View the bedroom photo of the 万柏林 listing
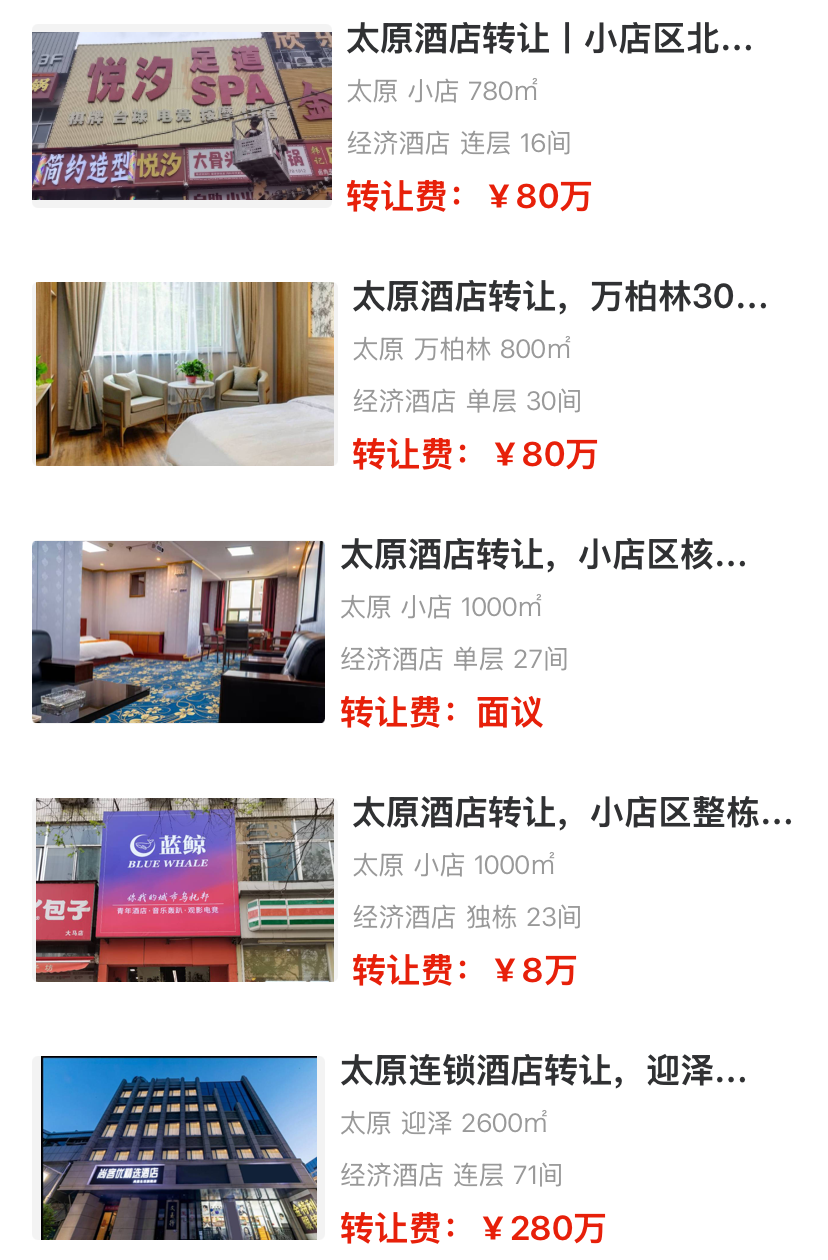 tap(182, 372)
